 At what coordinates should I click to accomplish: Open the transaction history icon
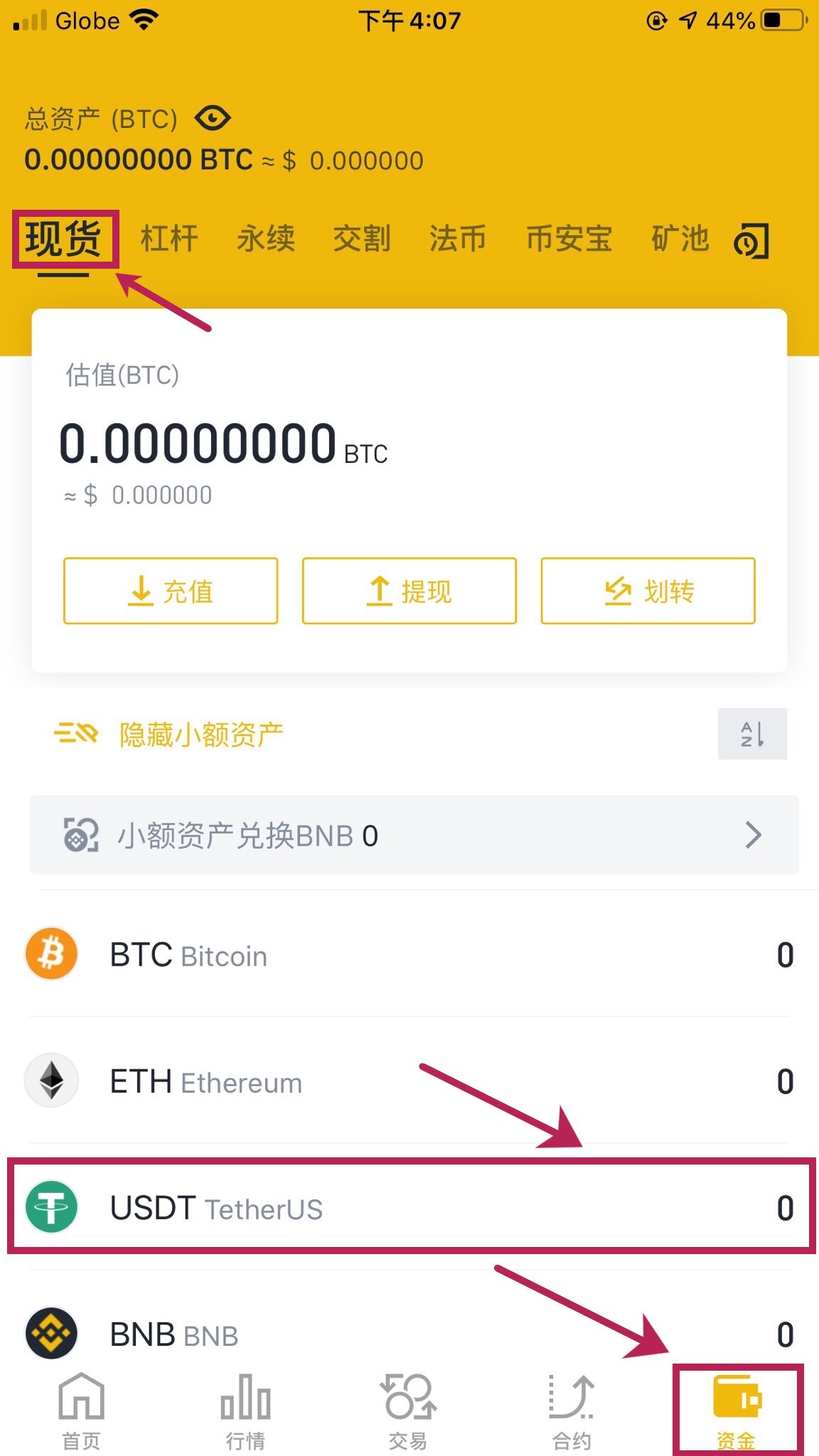(x=751, y=241)
